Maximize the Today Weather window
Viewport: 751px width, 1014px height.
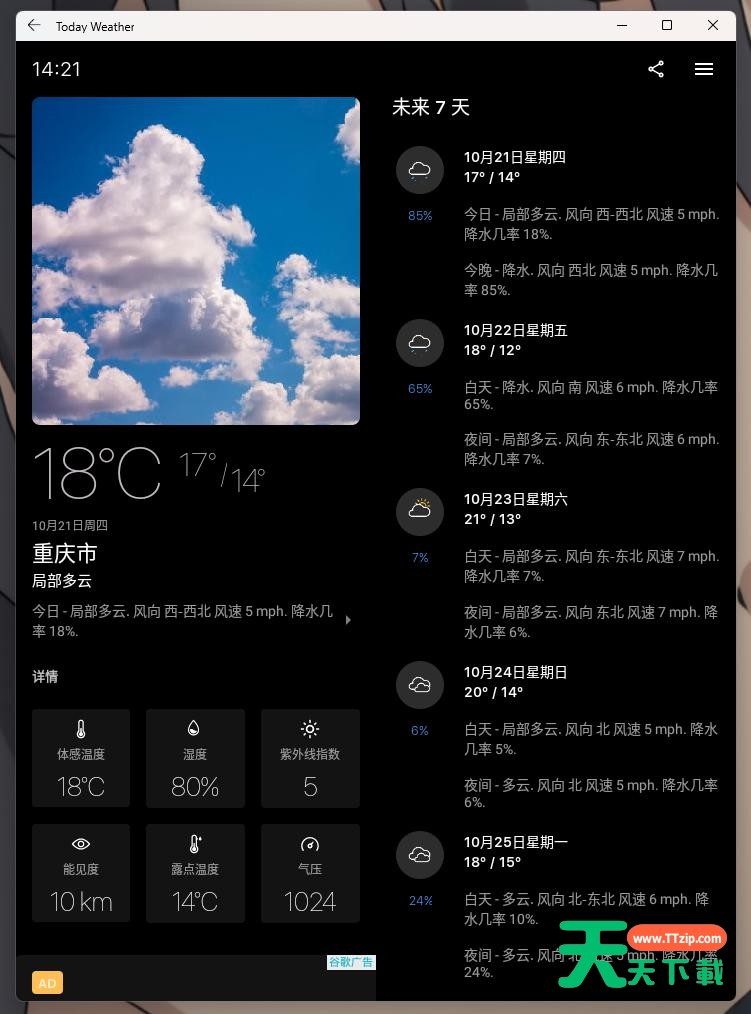[667, 26]
